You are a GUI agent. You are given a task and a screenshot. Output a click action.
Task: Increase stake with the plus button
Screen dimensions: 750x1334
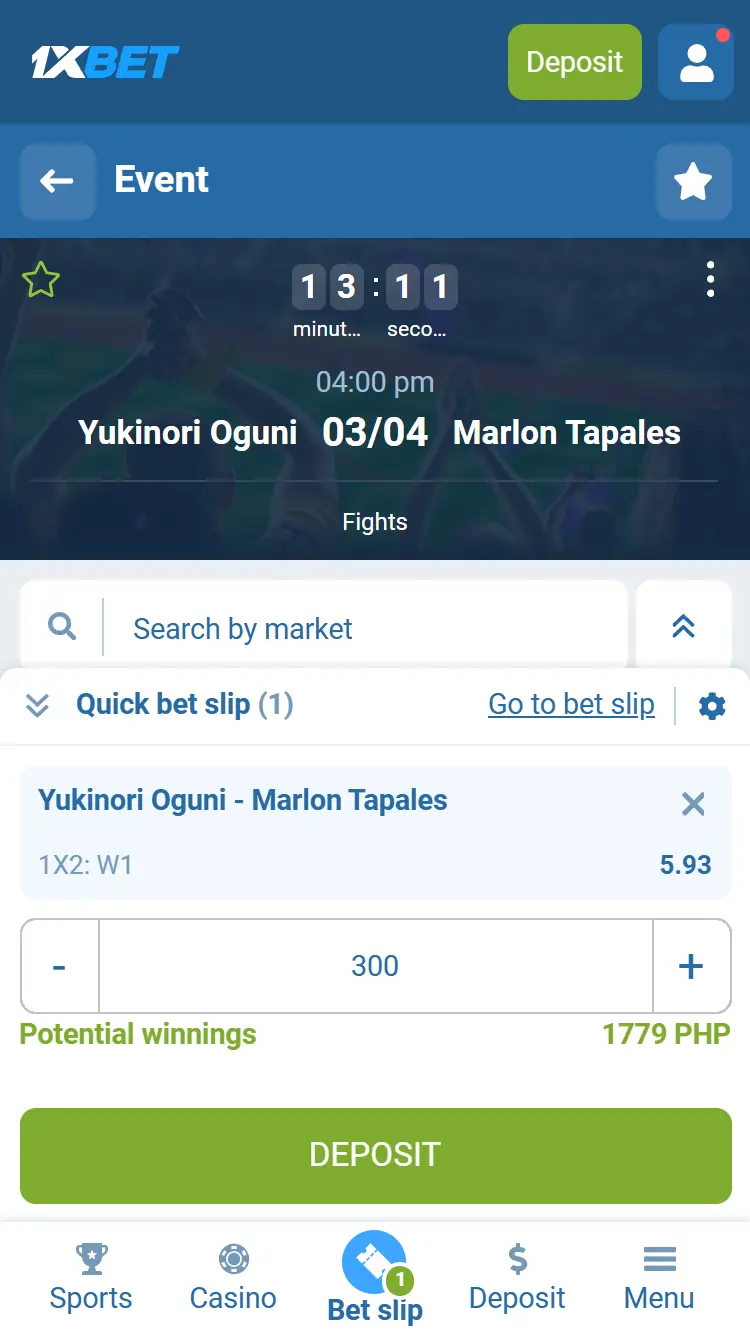[x=690, y=966]
